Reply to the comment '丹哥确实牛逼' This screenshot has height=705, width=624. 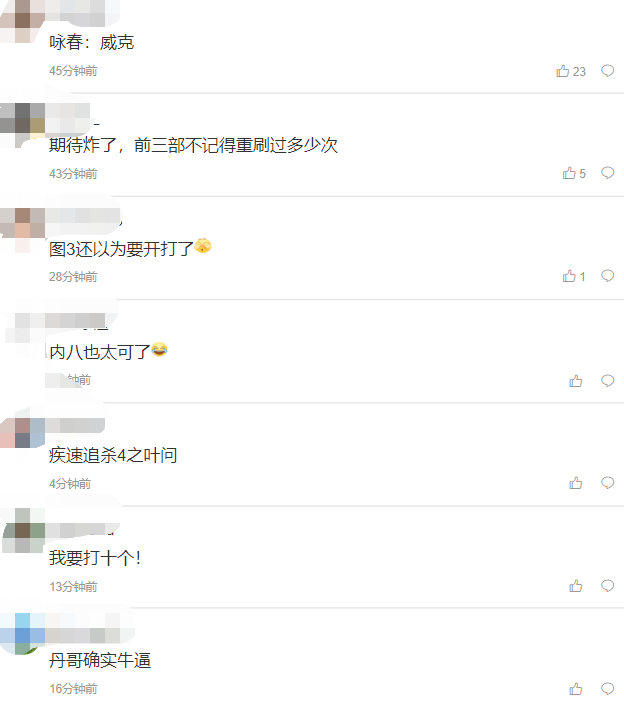[607, 689]
